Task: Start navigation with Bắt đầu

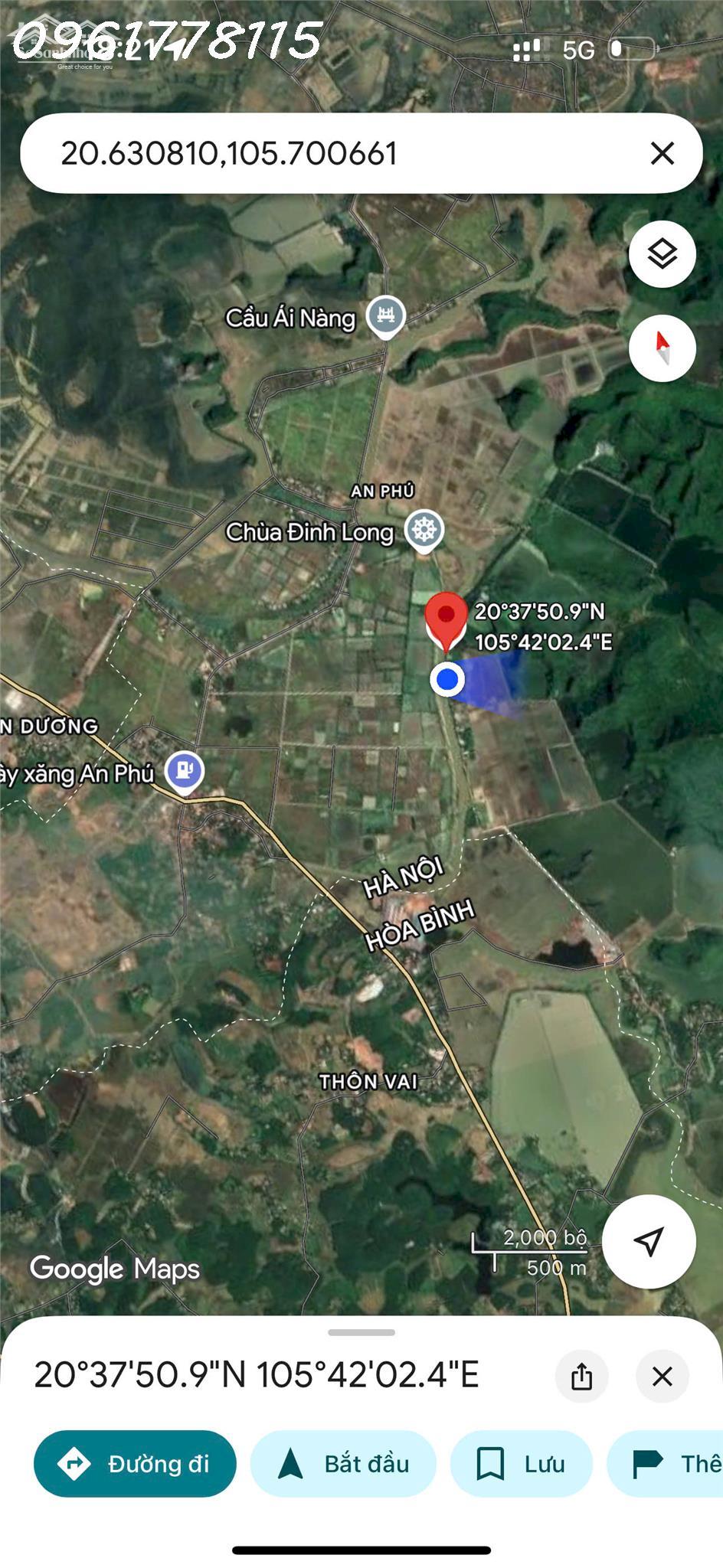Action: 343,1463
